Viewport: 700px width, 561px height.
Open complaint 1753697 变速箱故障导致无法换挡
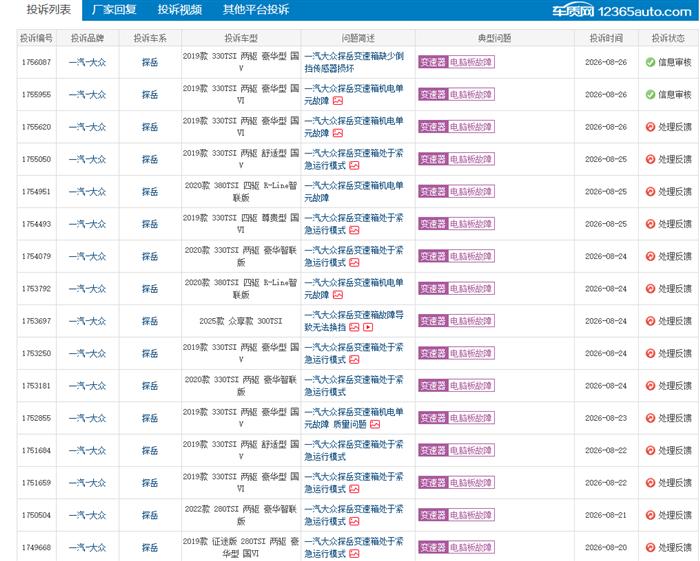click(354, 321)
